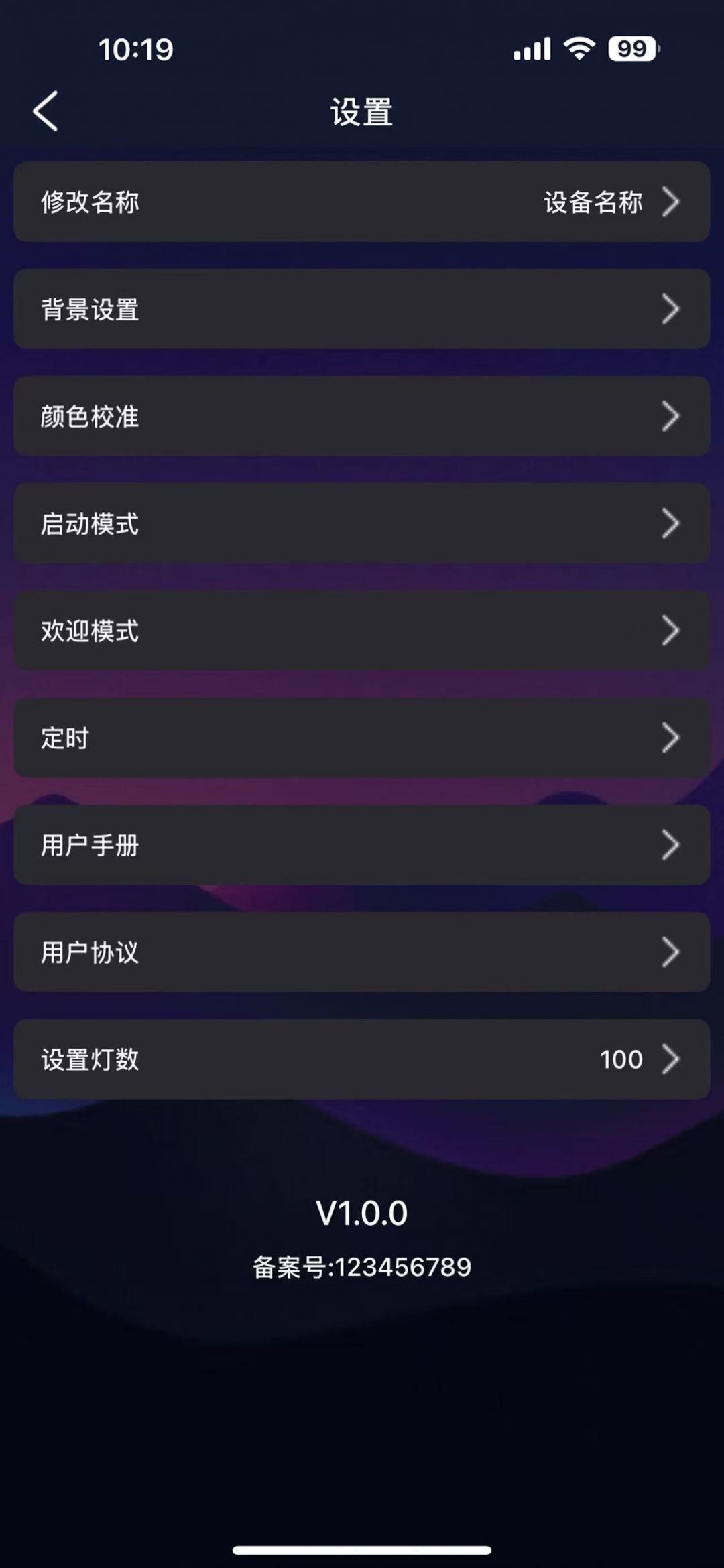Open the 启动模式 option
This screenshot has height=1568, width=724.
362,523
